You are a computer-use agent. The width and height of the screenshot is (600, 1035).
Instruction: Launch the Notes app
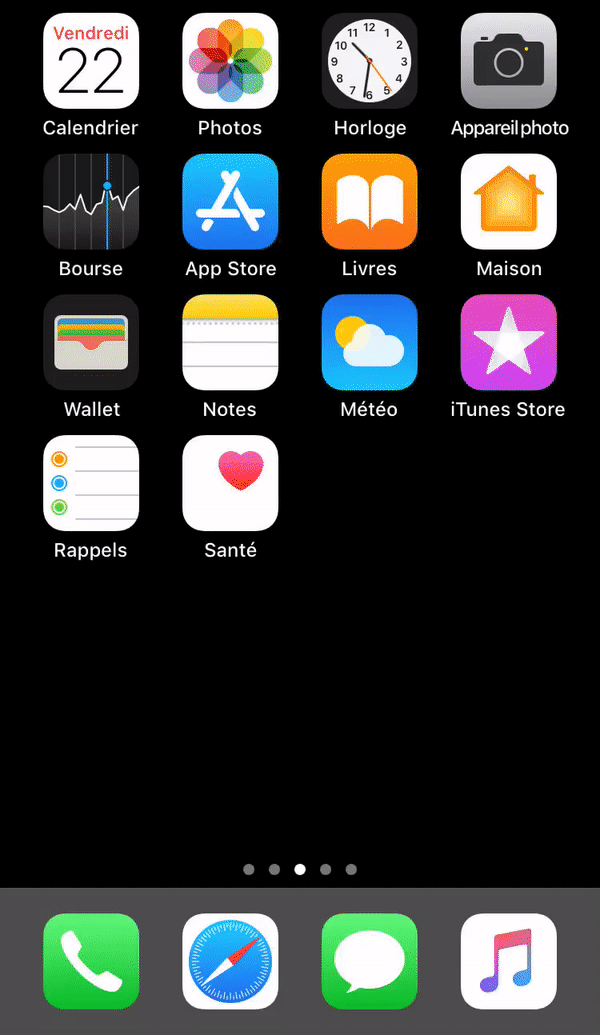pos(230,342)
